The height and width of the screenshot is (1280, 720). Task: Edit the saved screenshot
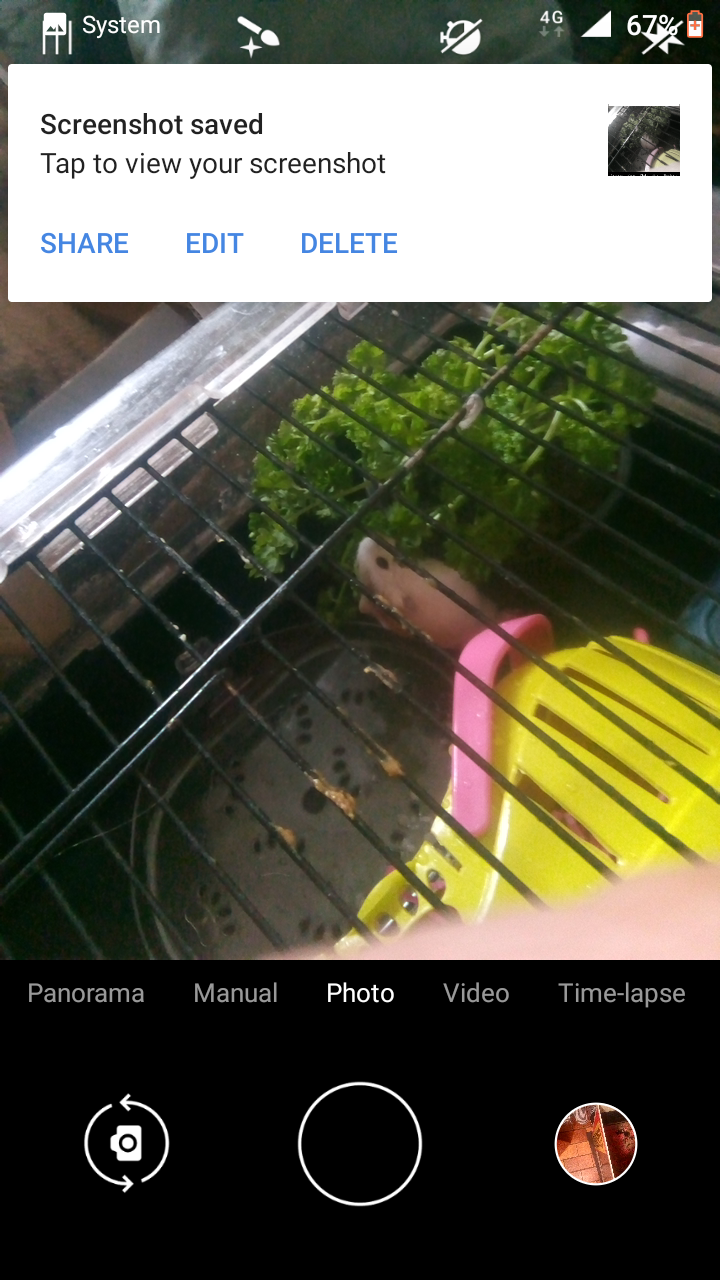pos(214,243)
